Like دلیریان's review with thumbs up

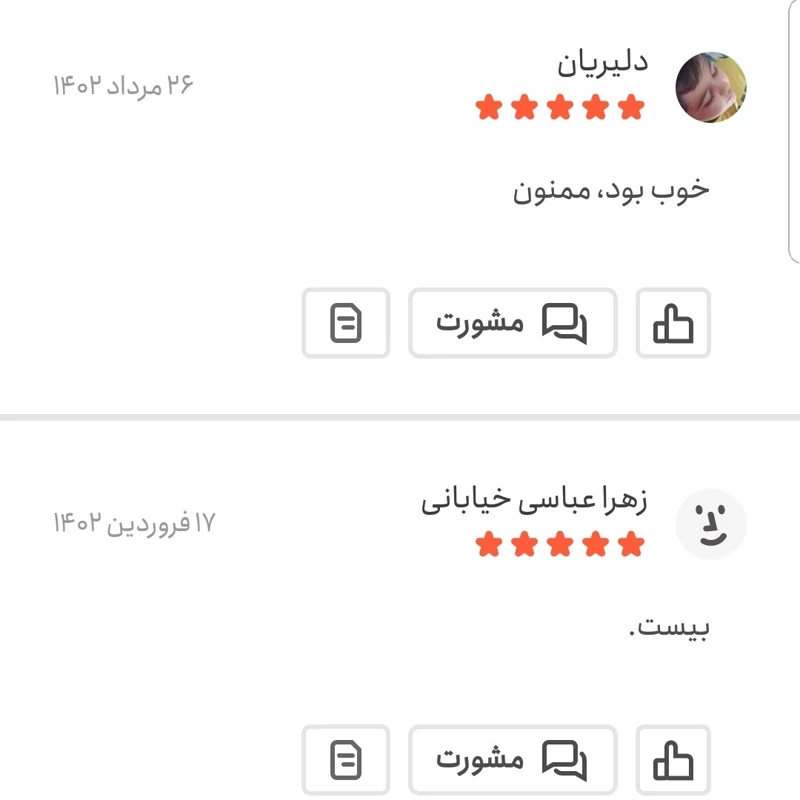coord(673,323)
